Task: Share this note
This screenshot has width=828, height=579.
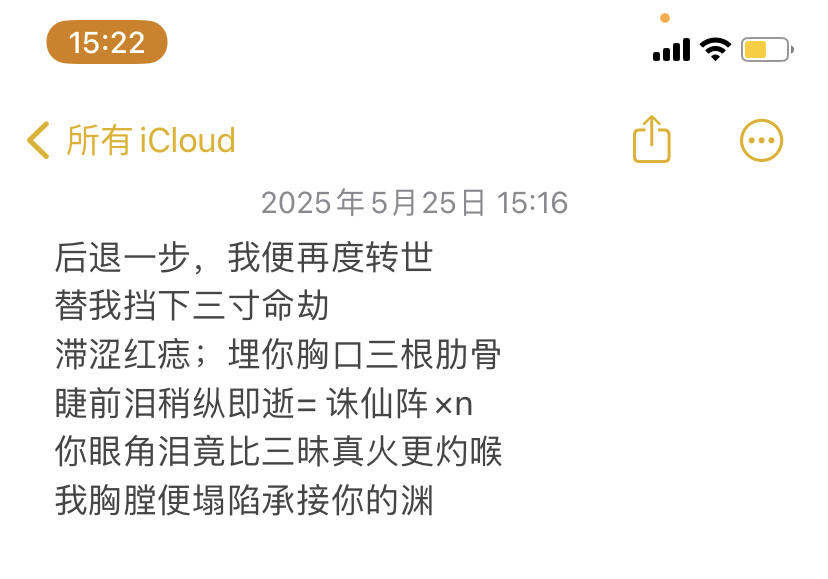Action: click(x=651, y=140)
